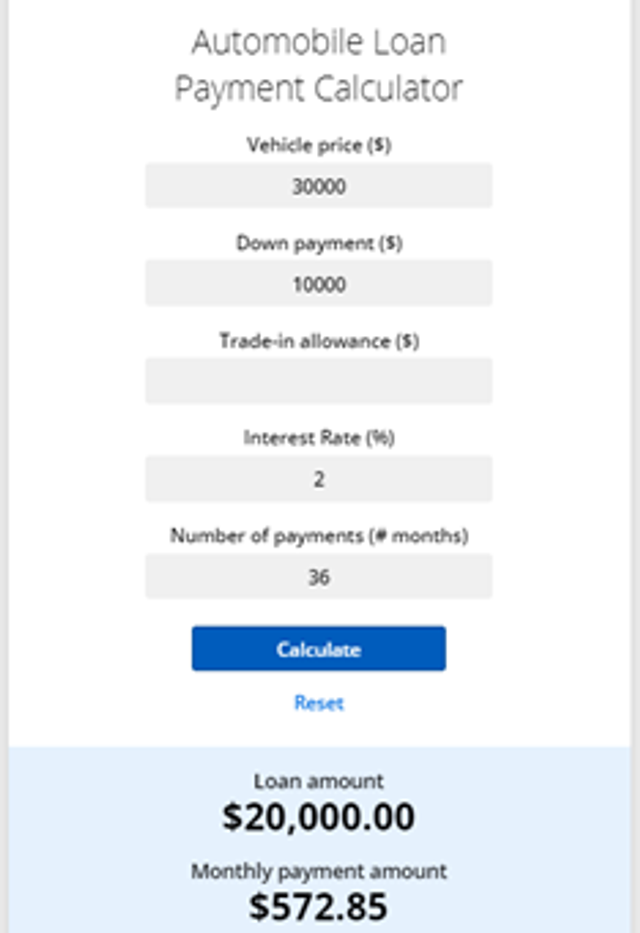Edit the Down payment field
640x933 pixels.
[319, 283]
